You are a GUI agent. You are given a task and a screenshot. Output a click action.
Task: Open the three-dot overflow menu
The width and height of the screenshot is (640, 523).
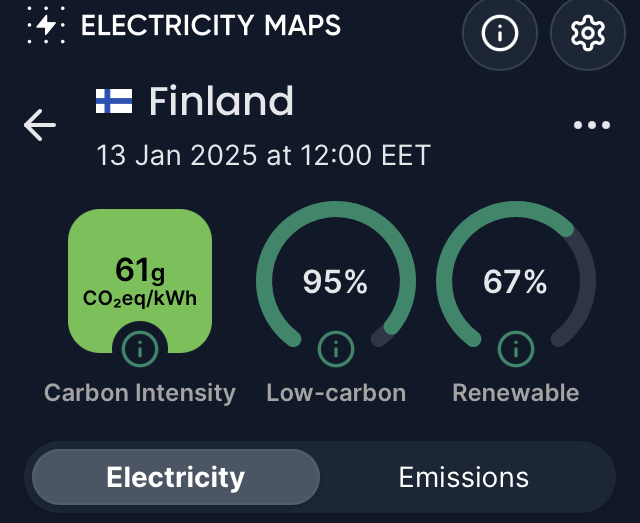click(591, 126)
